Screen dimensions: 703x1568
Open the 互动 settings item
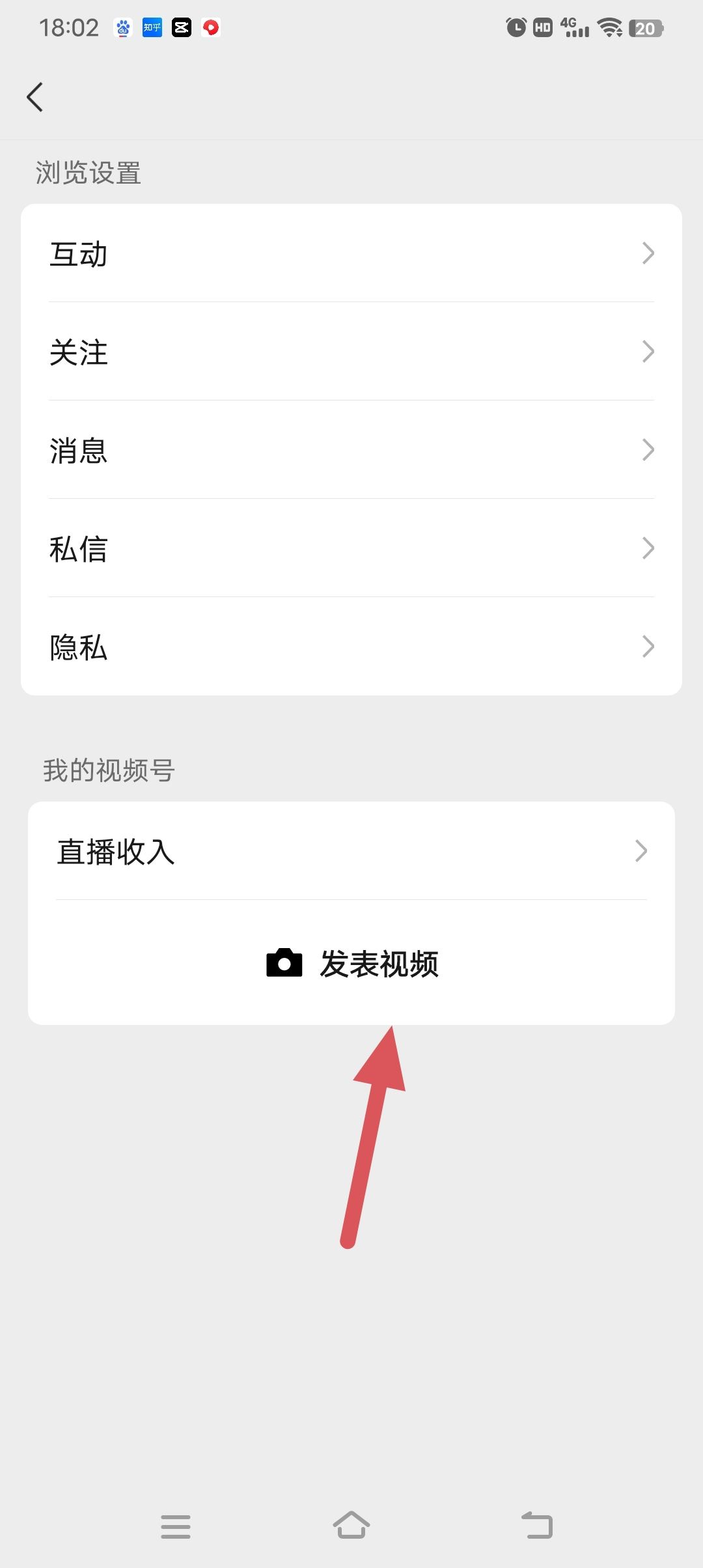pyautogui.click(x=351, y=254)
